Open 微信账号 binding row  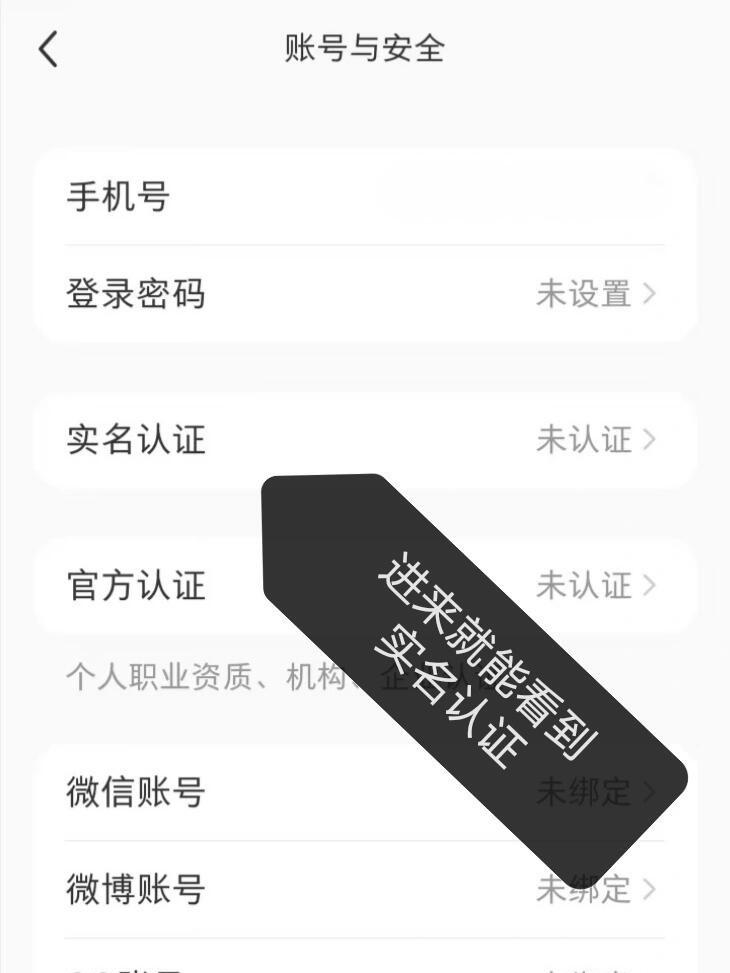[x=200, y=792]
